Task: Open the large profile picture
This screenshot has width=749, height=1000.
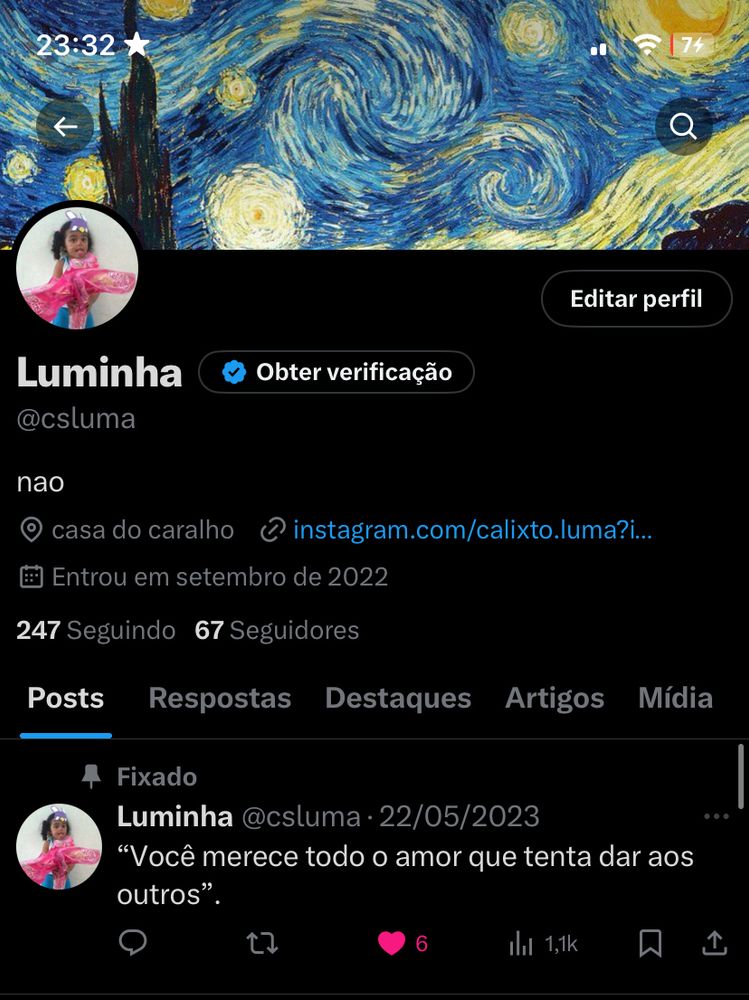Action: point(77,269)
